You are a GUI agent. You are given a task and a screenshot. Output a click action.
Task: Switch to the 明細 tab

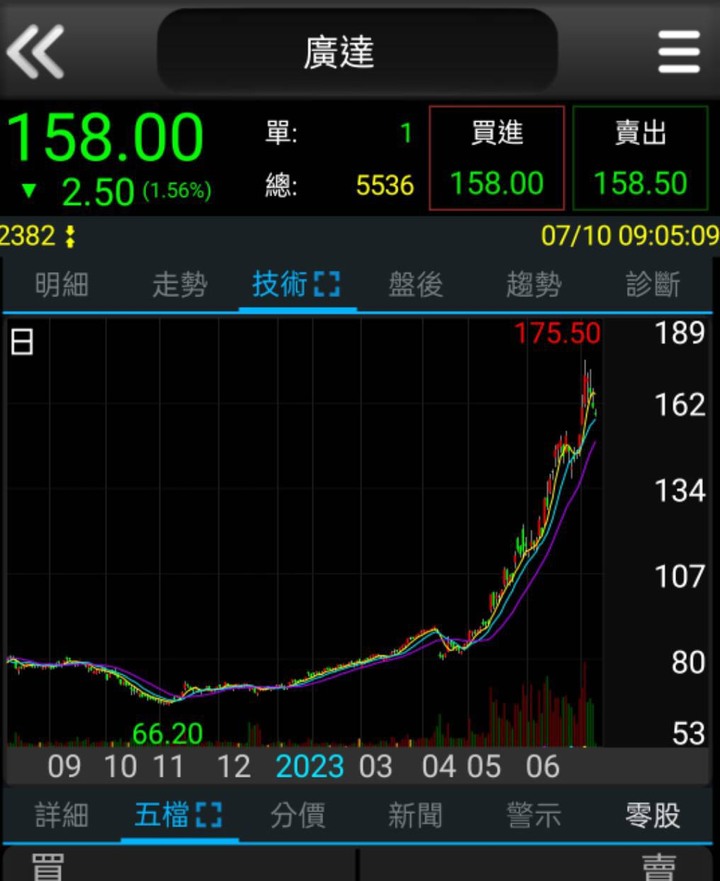tap(62, 285)
